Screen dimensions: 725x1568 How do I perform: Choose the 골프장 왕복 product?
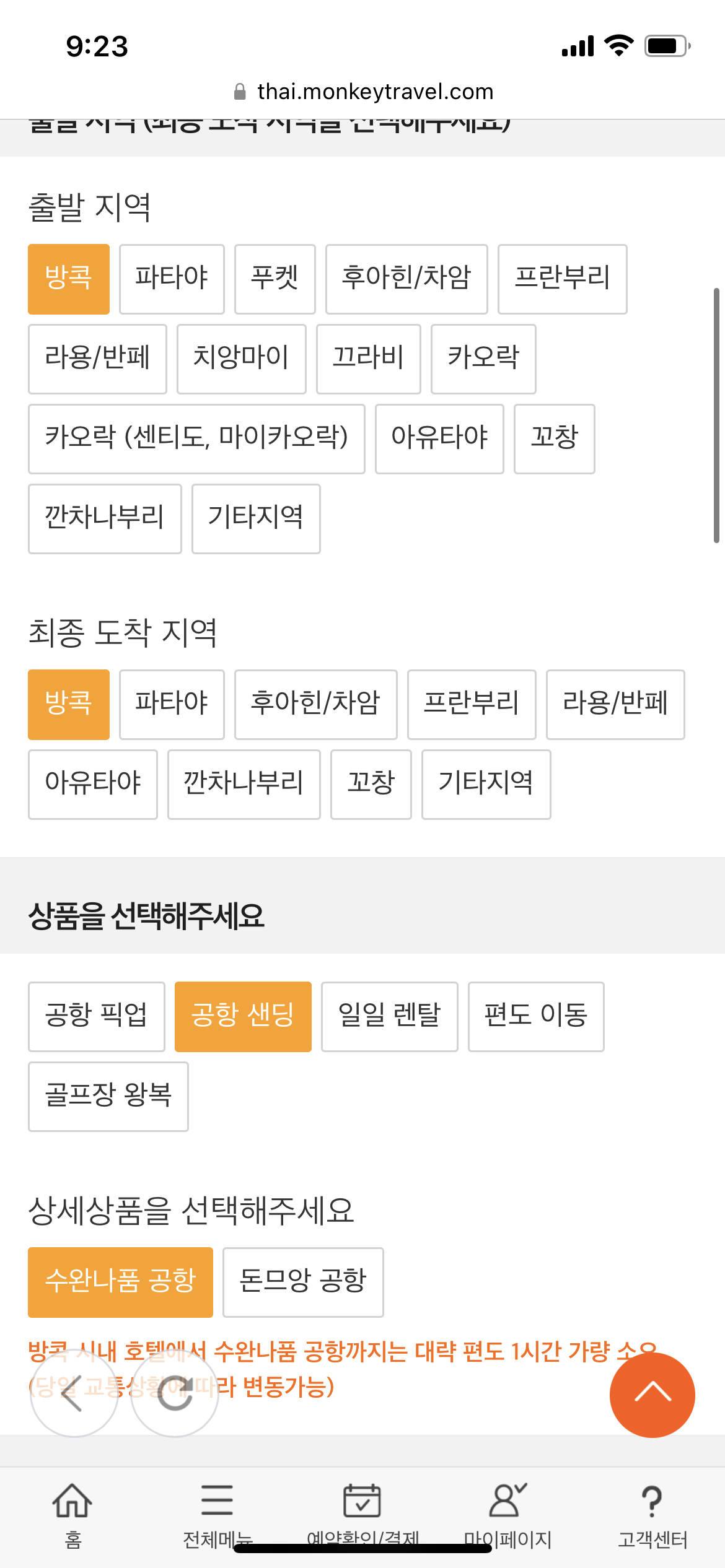coord(108,1097)
